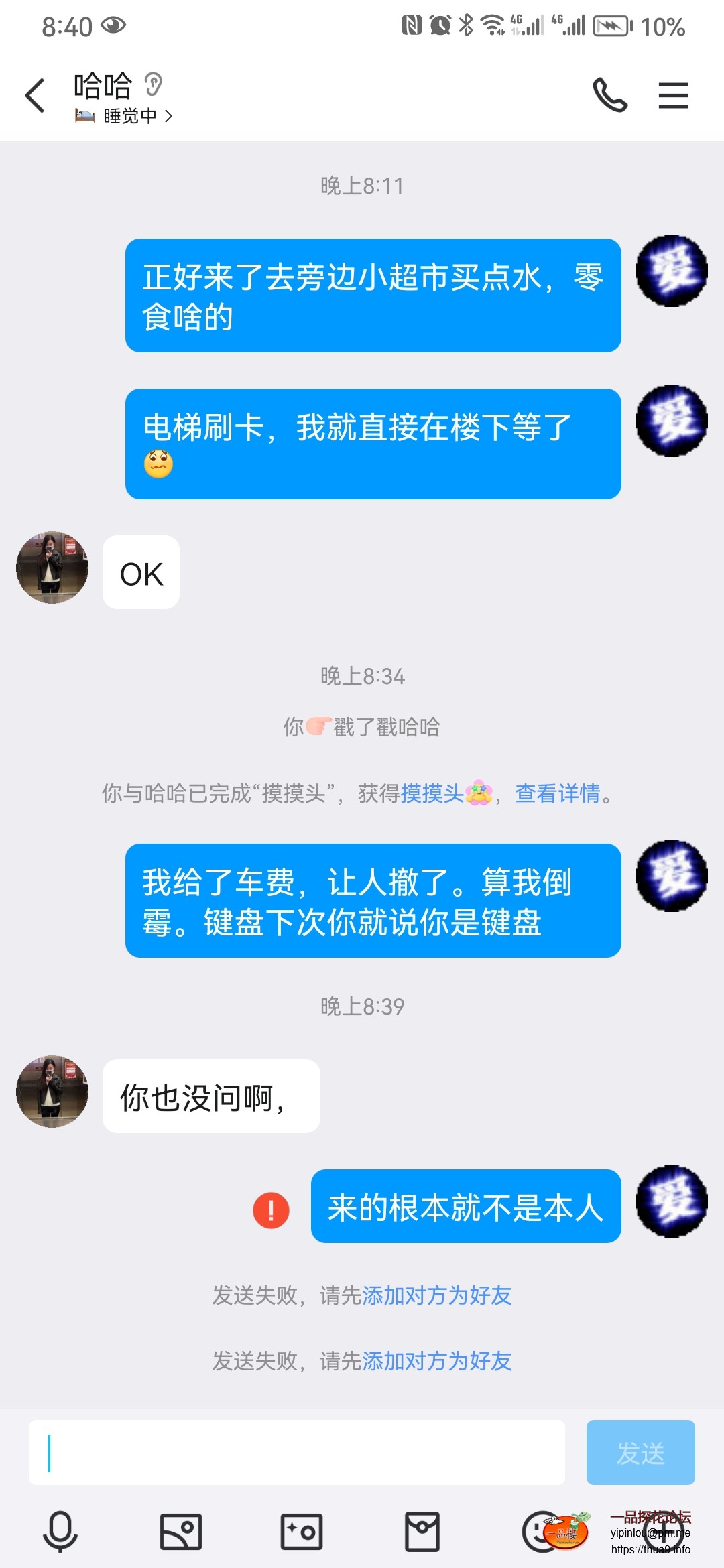Viewport: 724px width, 1568px height.
Task: Tap second 添加对方为好友 link
Action: click(x=436, y=1360)
